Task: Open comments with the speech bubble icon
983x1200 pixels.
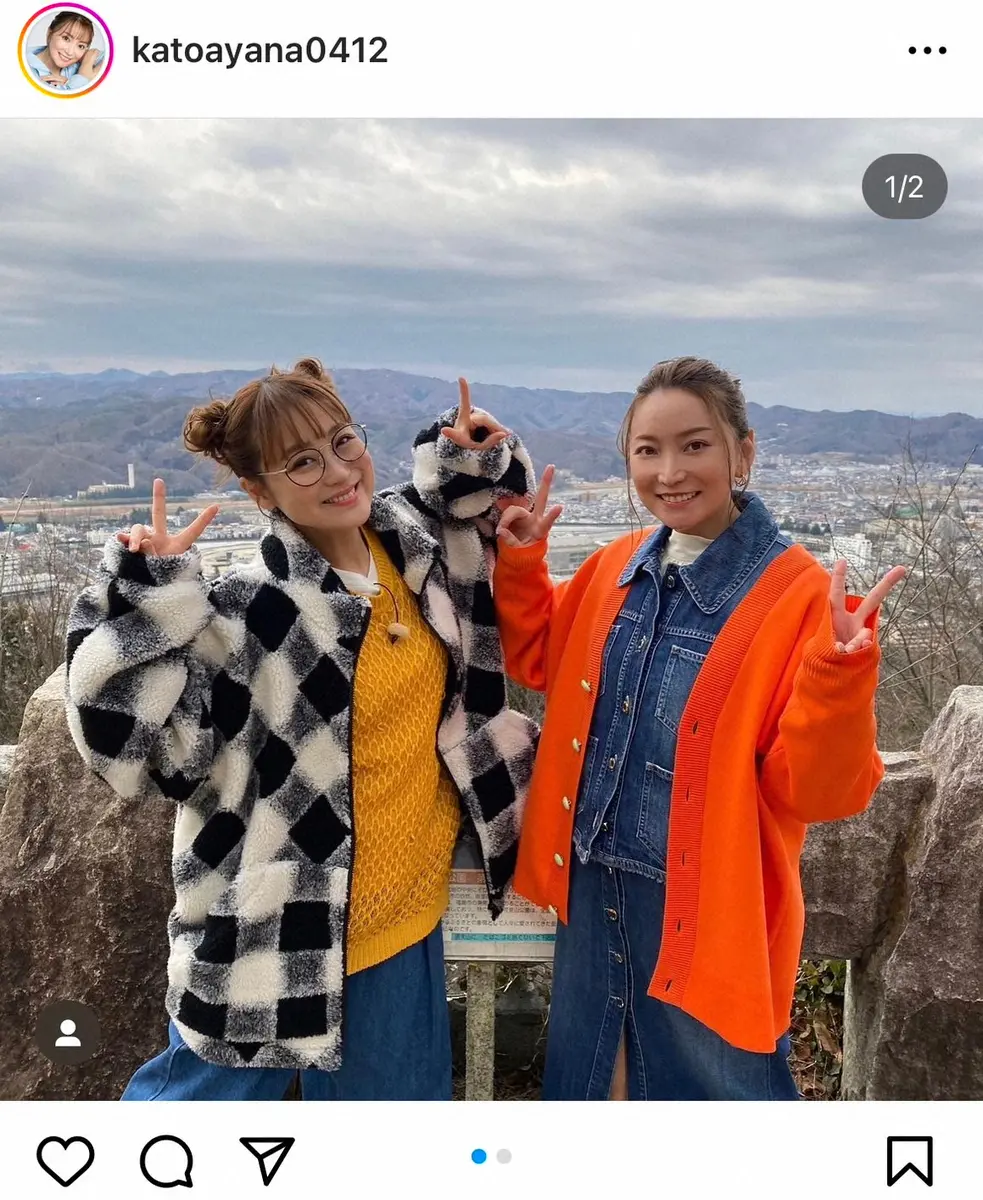Action: [166, 1161]
